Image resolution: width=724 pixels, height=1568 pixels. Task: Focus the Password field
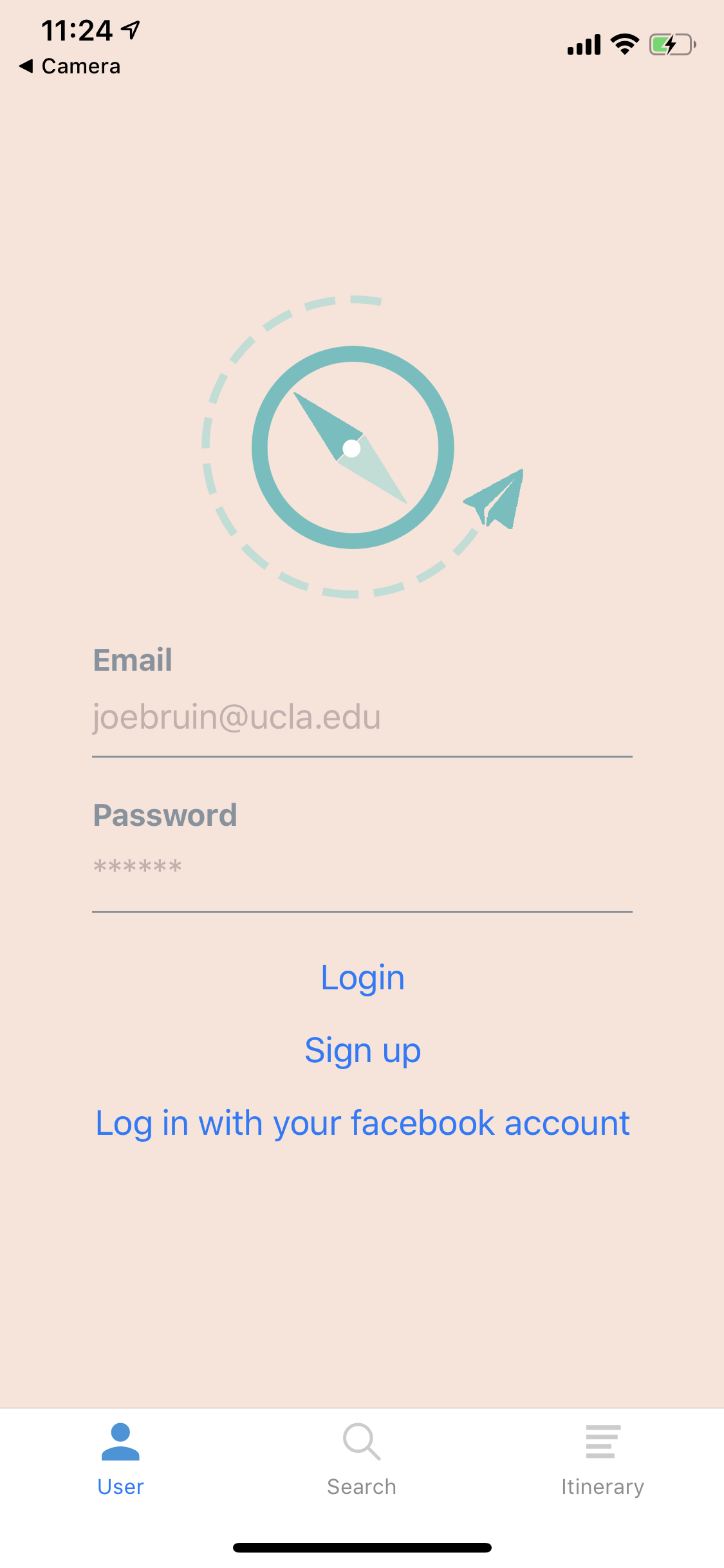pyautogui.click(x=362, y=867)
